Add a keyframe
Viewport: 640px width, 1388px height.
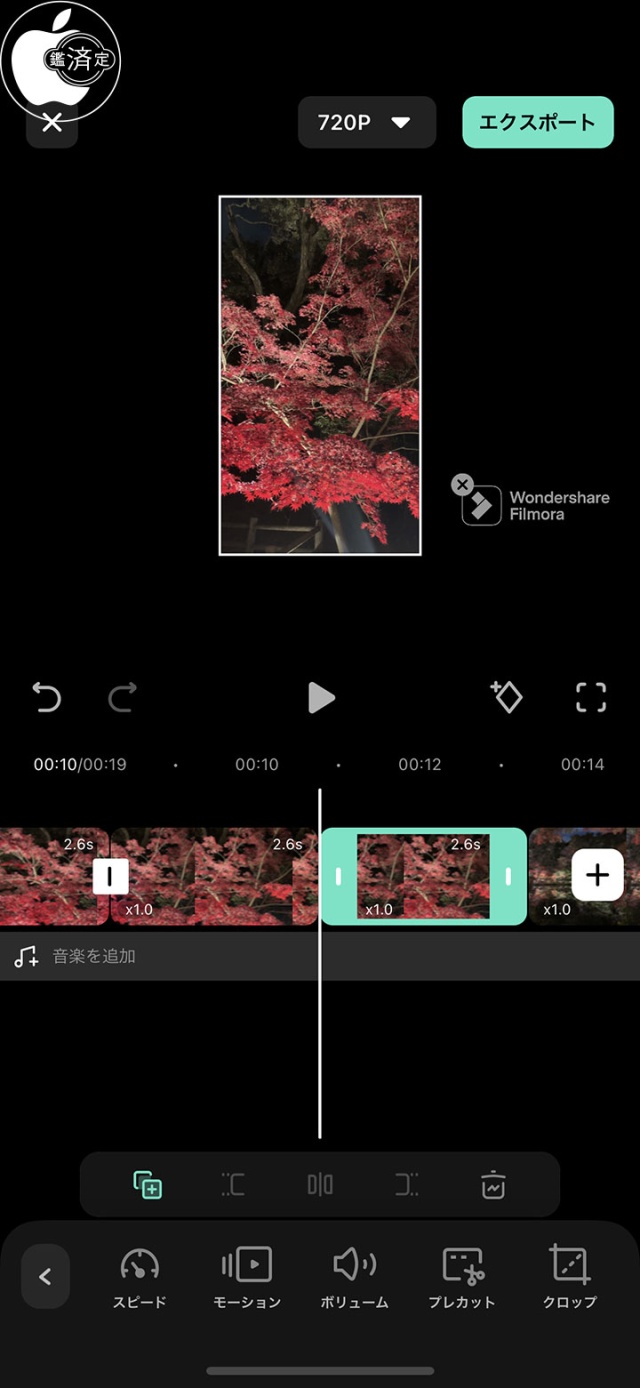point(507,697)
